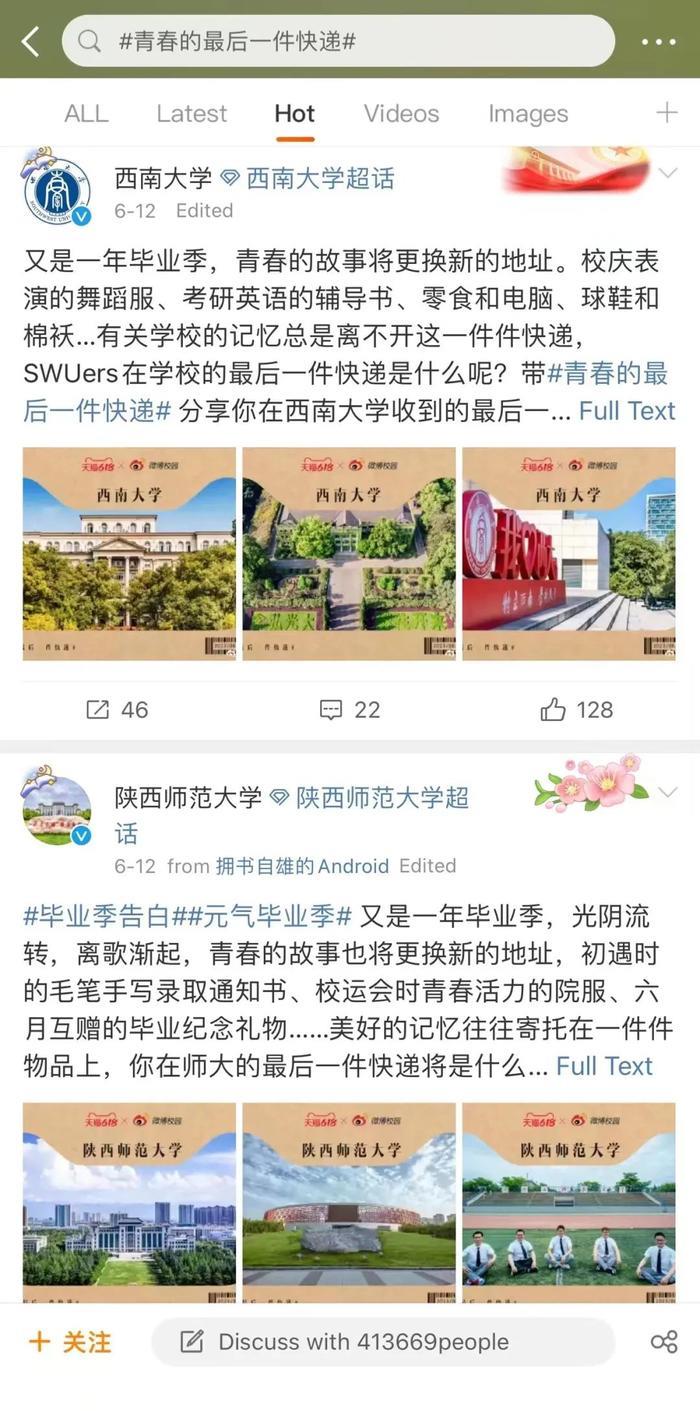700x1411 pixels.
Task: Expand Full Text of 西南大学's post
Action: pos(627,411)
